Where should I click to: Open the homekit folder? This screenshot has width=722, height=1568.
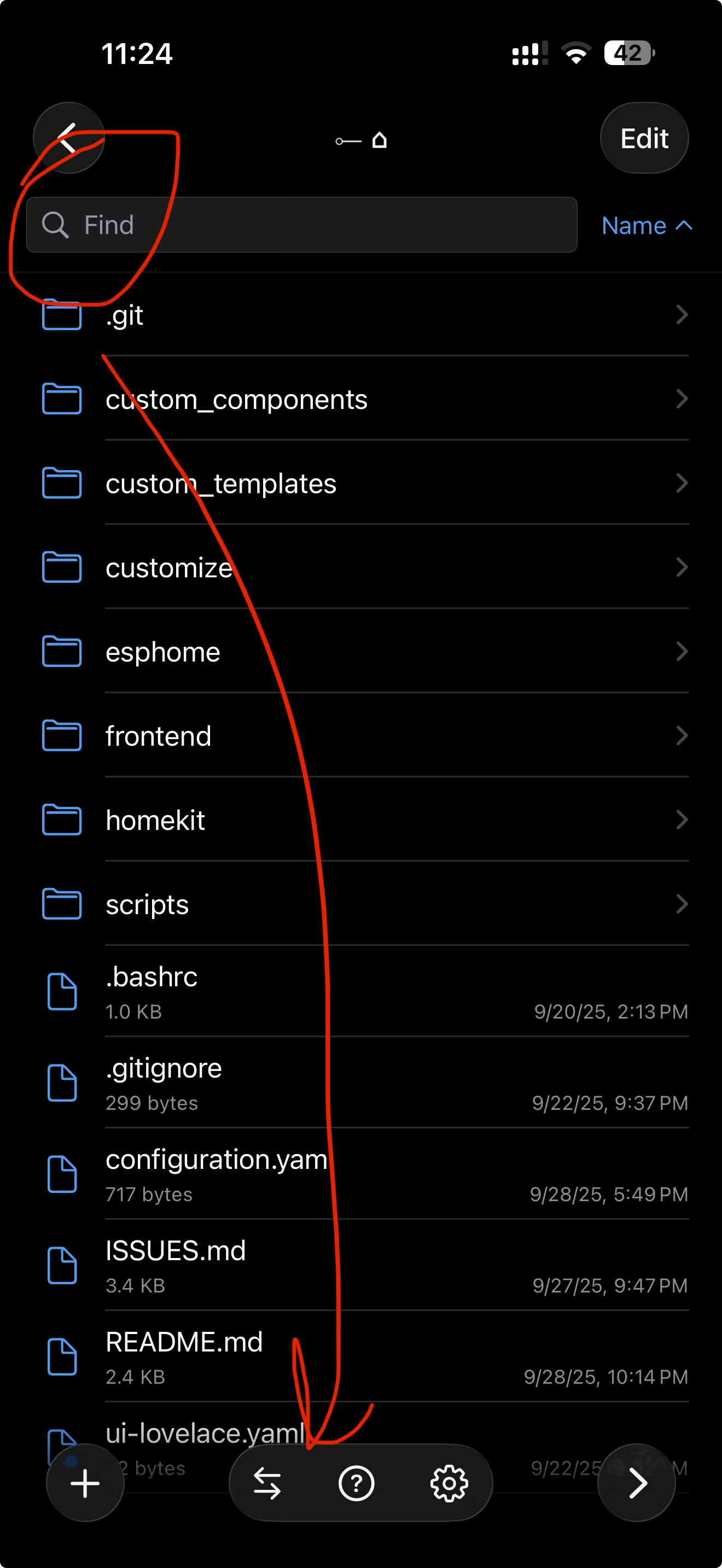(x=365, y=820)
